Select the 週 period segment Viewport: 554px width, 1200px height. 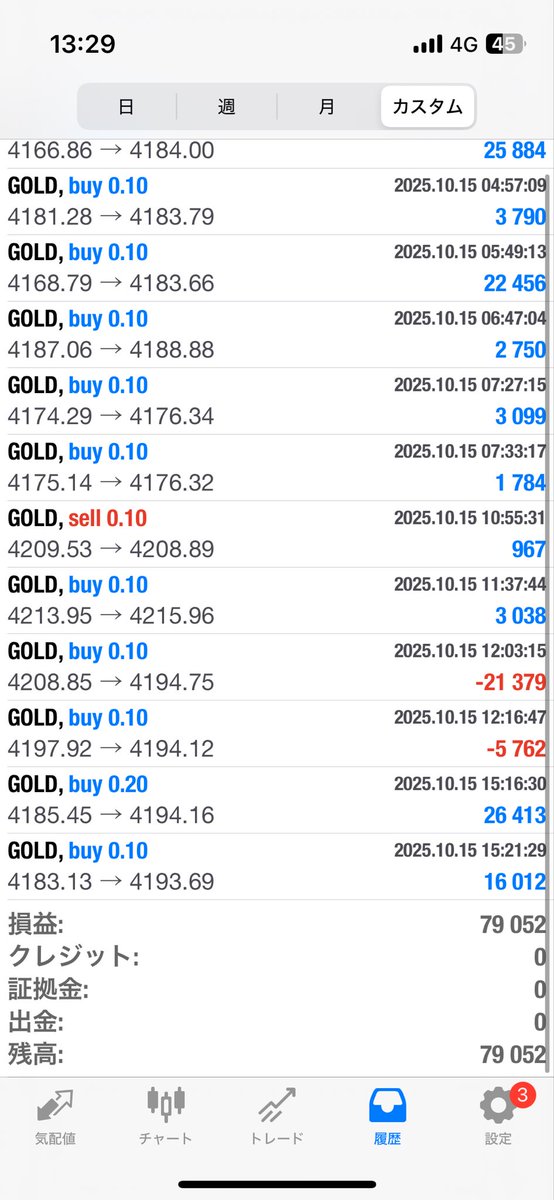[x=227, y=107]
